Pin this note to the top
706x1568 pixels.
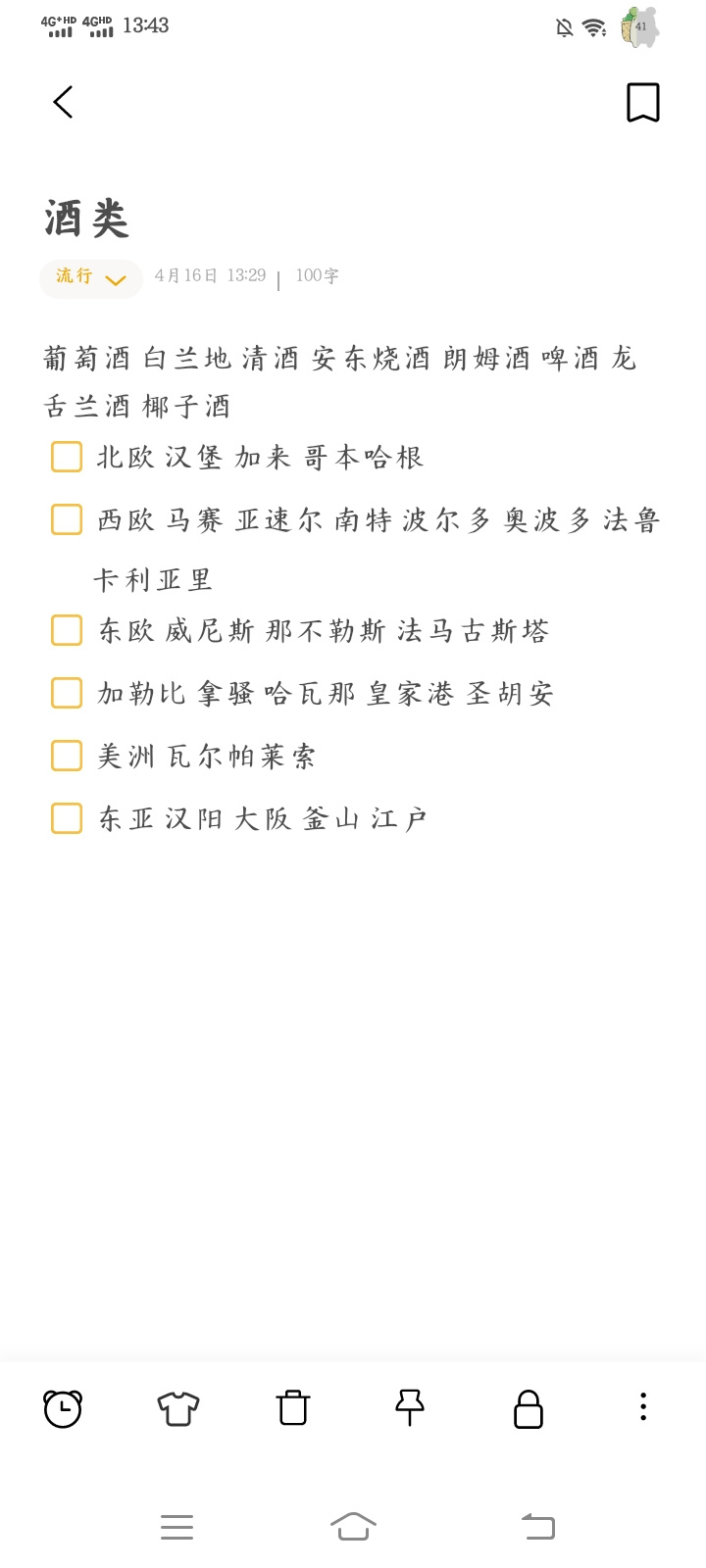click(x=410, y=1407)
